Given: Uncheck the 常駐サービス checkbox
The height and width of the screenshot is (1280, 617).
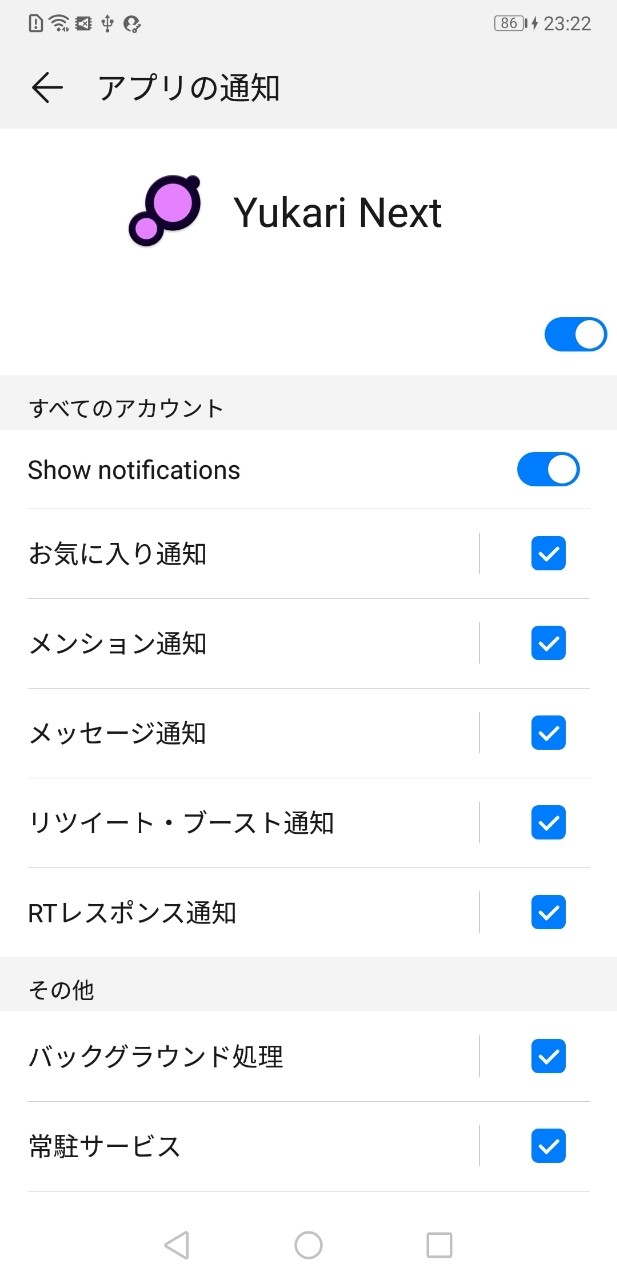Looking at the screenshot, I should point(548,1146).
